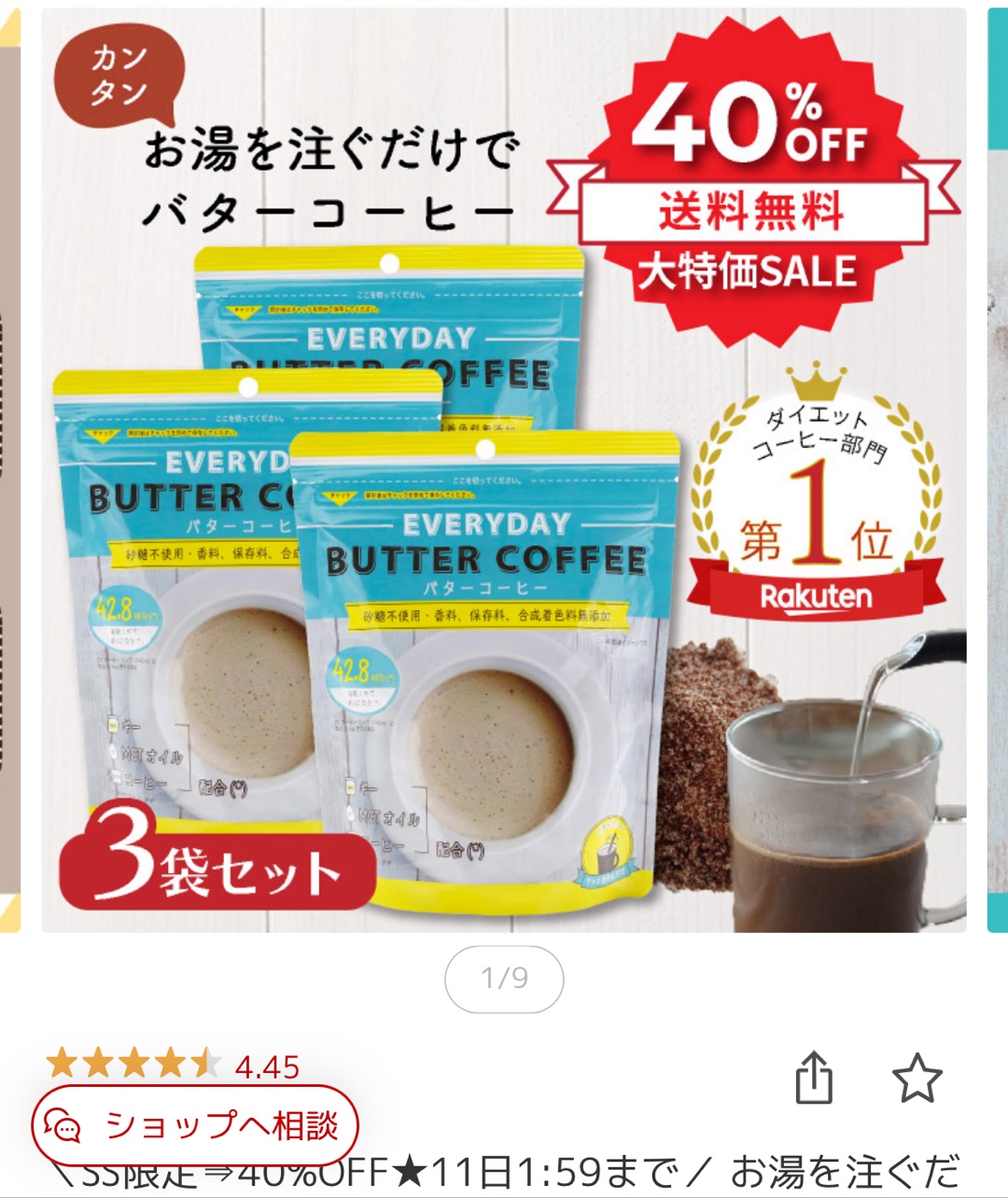This screenshot has width=1008, height=1198.
Task: Open the 4.45 star rating reviews
Action: click(174, 1066)
